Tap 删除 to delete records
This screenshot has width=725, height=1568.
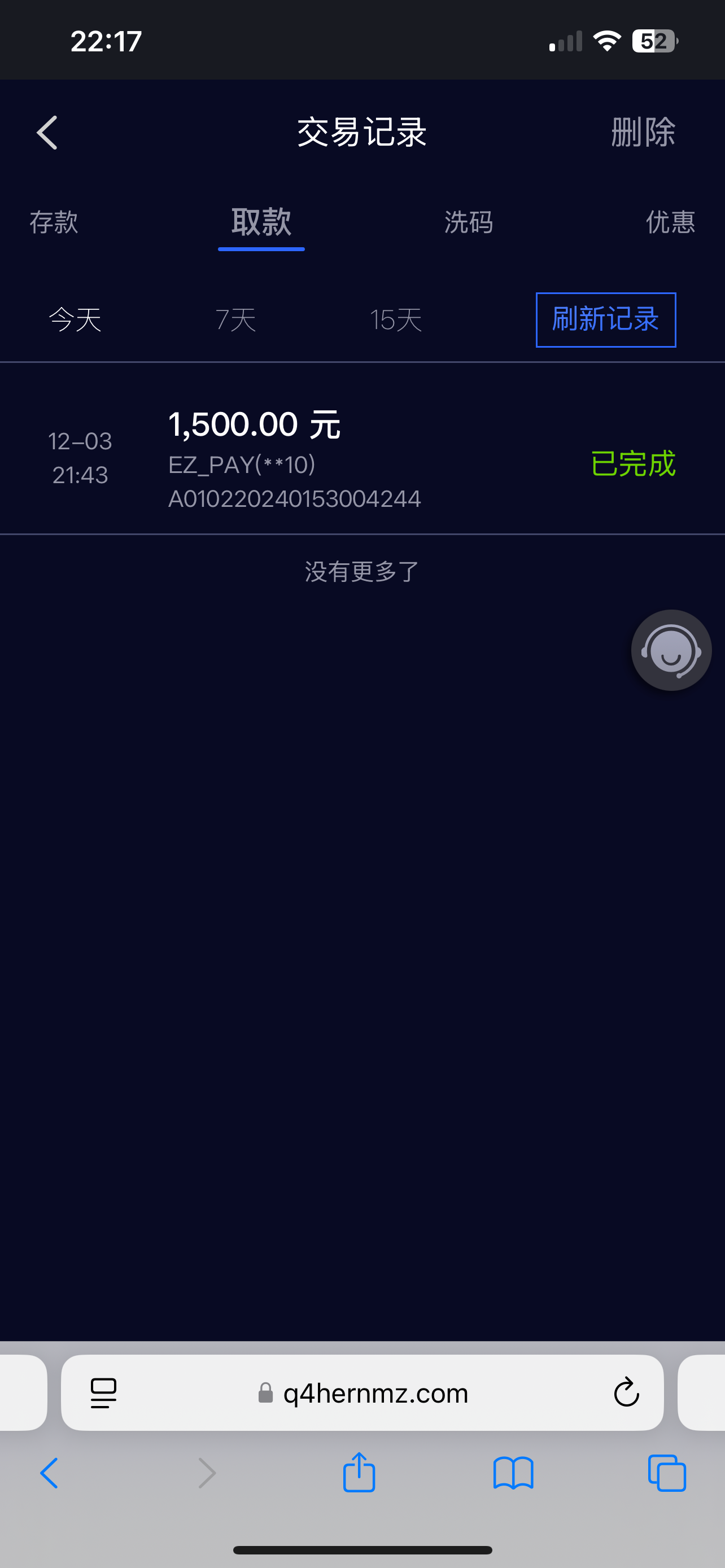coord(643,132)
